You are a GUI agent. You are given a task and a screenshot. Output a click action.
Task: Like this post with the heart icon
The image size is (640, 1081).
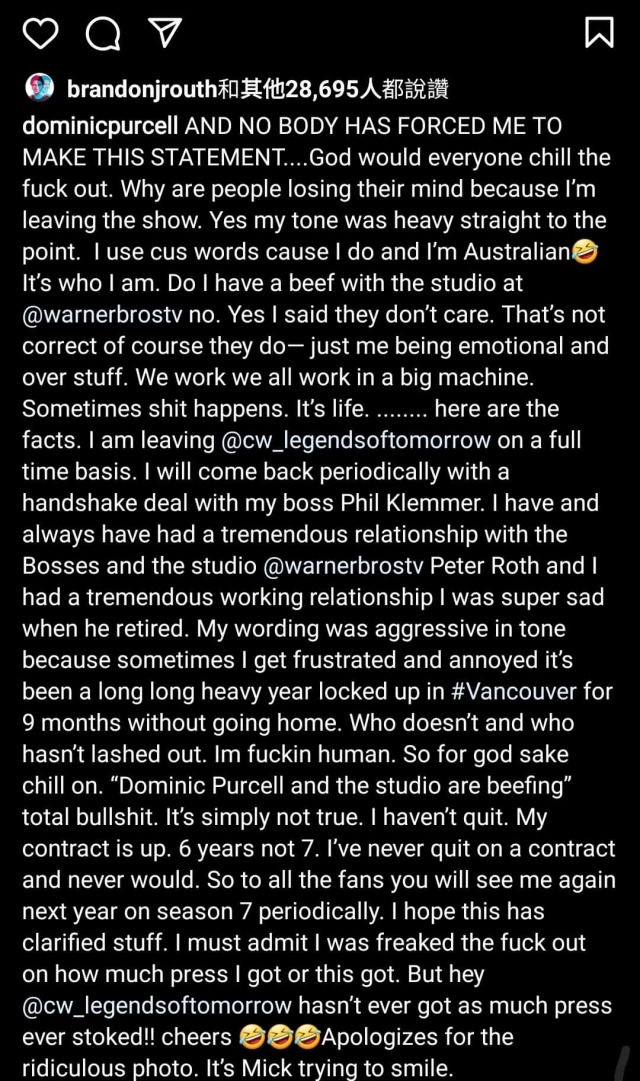click(x=40, y=34)
